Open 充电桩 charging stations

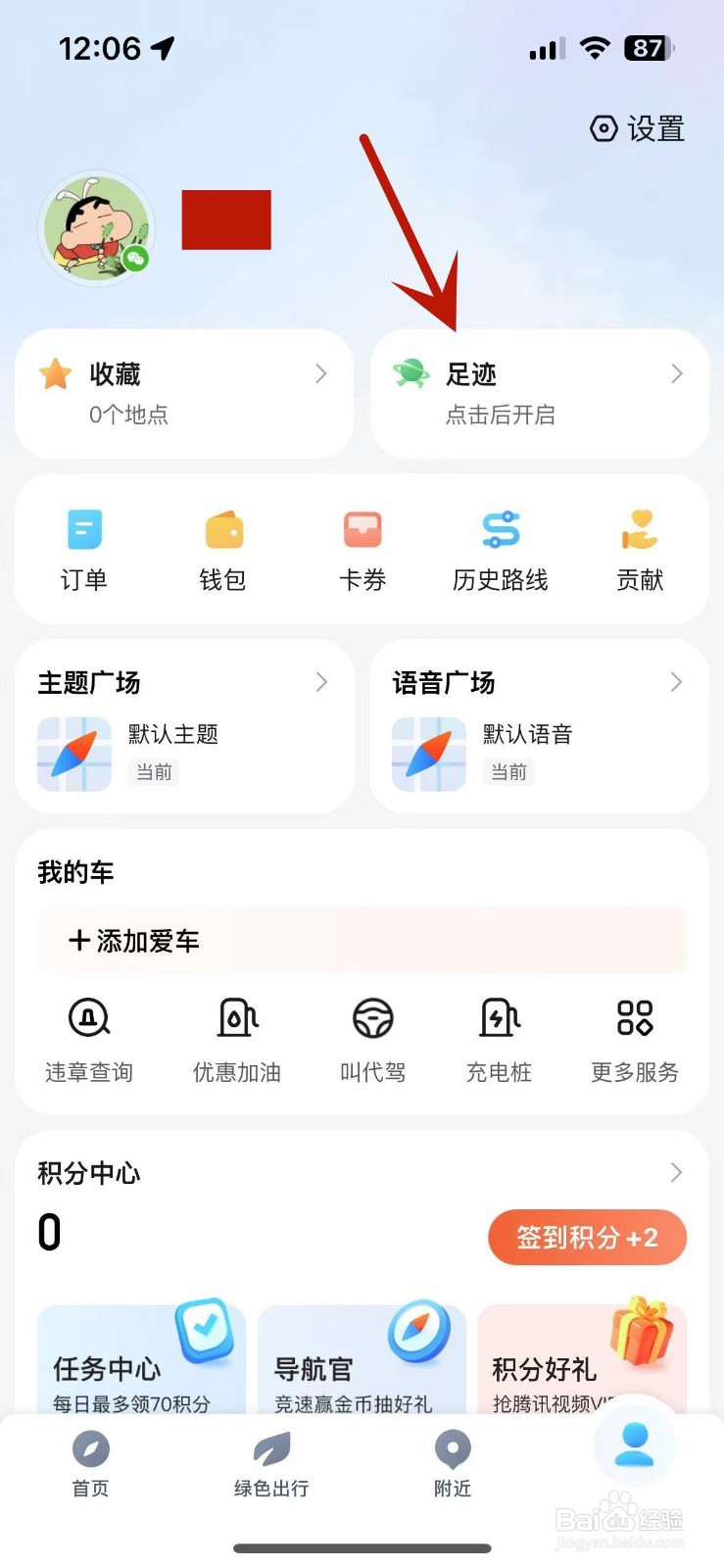(500, 1041)
